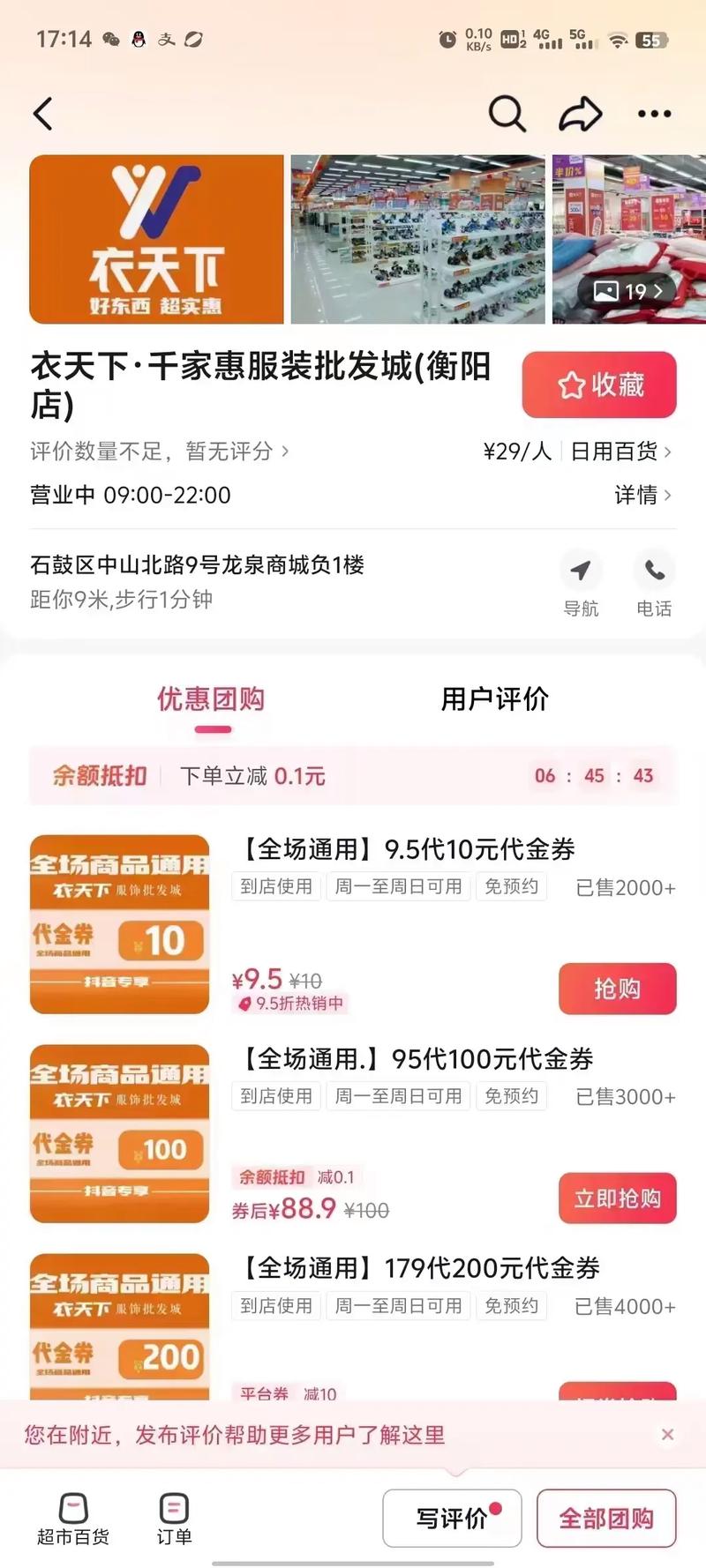Tap 抢购 for the 9.5代10元 voucher
Viewport: 706px width, 1568px height.
click(x=618, y=989)
